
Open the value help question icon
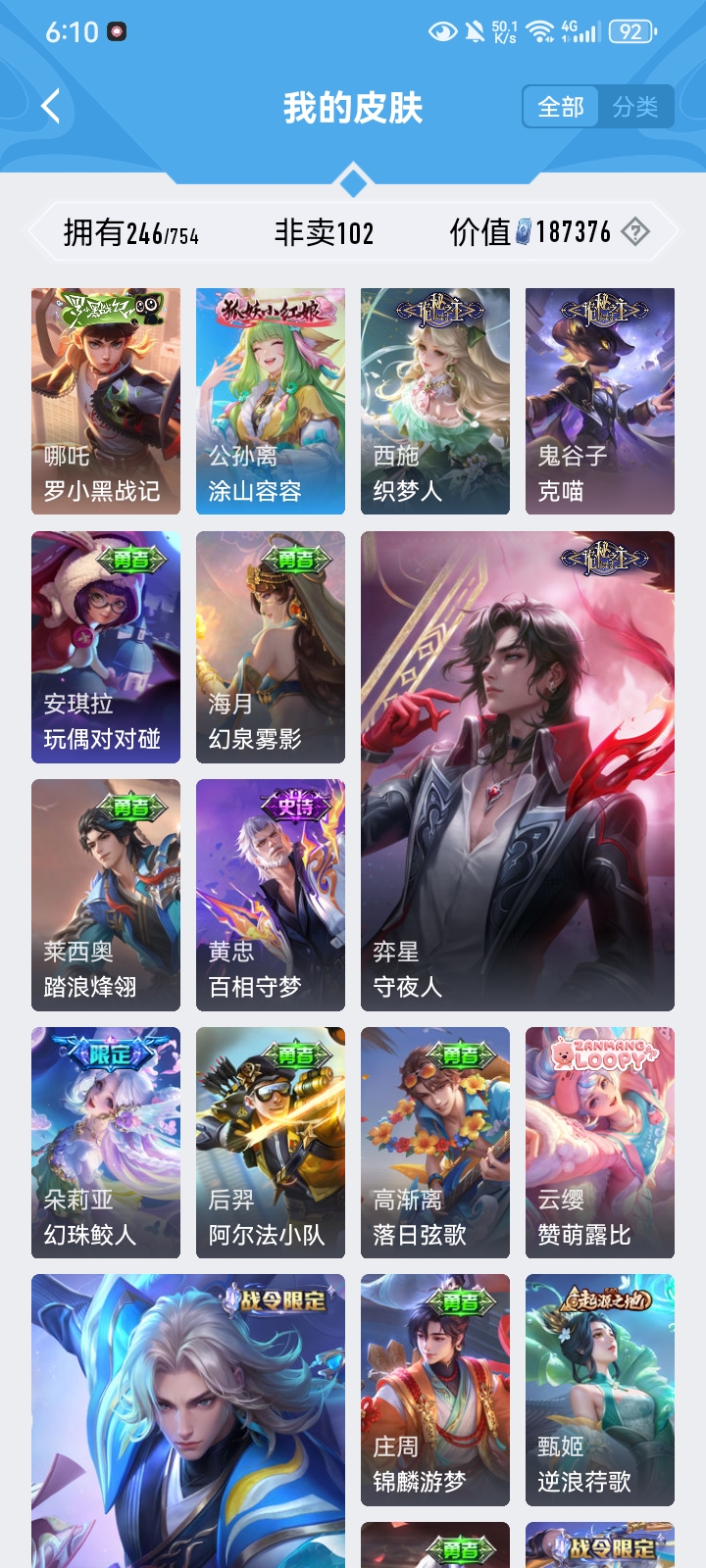[x=635, y=232]
